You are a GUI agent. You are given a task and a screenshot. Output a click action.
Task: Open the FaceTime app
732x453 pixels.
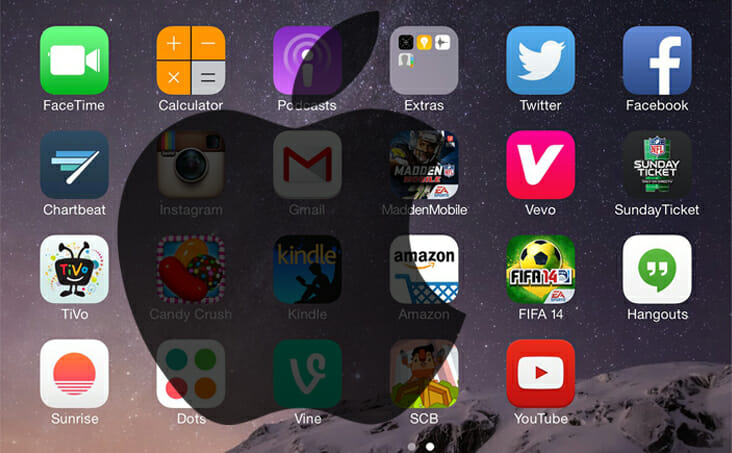pyautogui.click(x=74, y=60)
